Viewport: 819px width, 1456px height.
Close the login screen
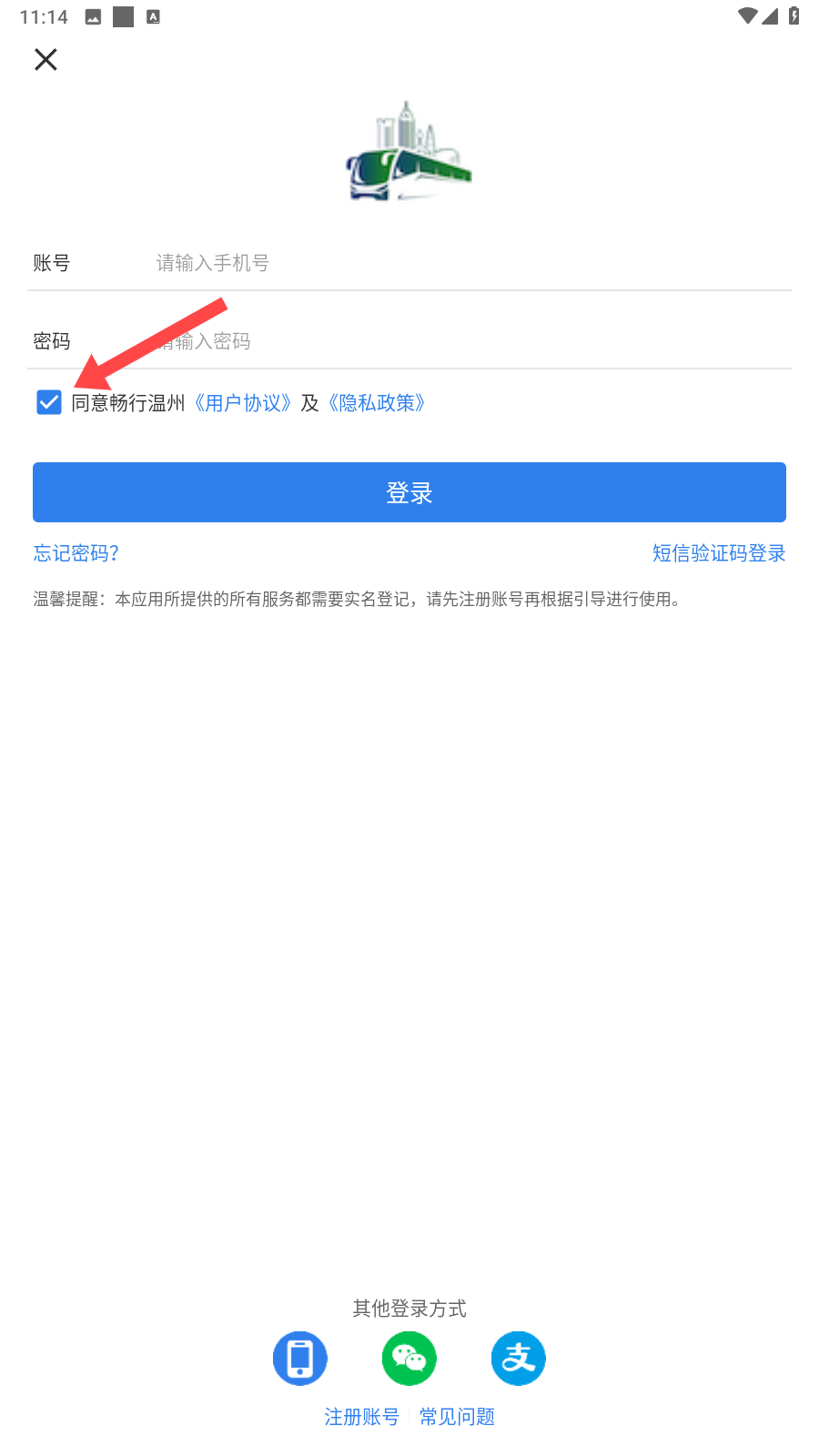pyautogui.click(x=45, y=60)
